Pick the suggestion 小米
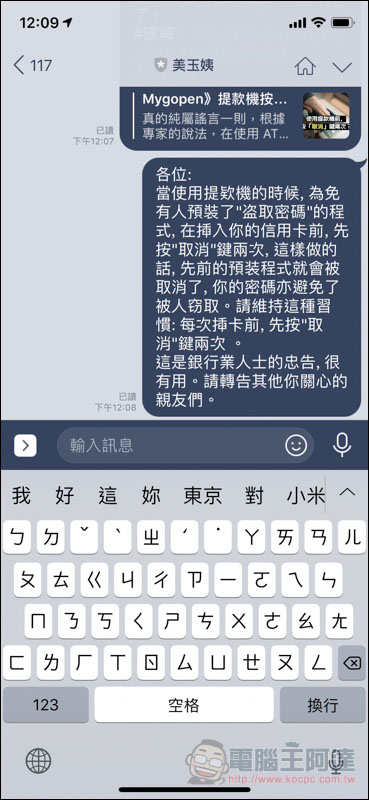The width and height of the screenshot is (369, 800). (306, 495)
